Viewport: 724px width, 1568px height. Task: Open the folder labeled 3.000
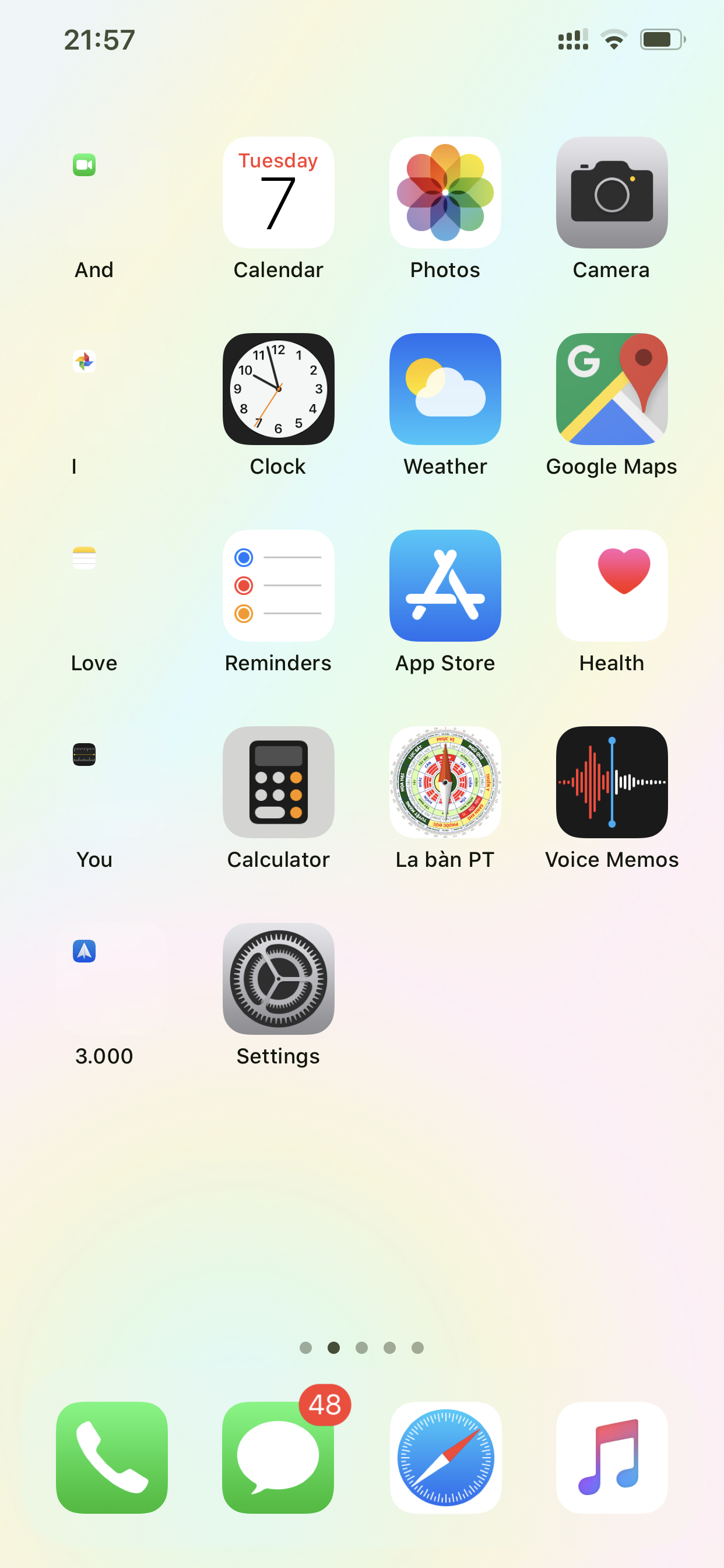point(111,979)
